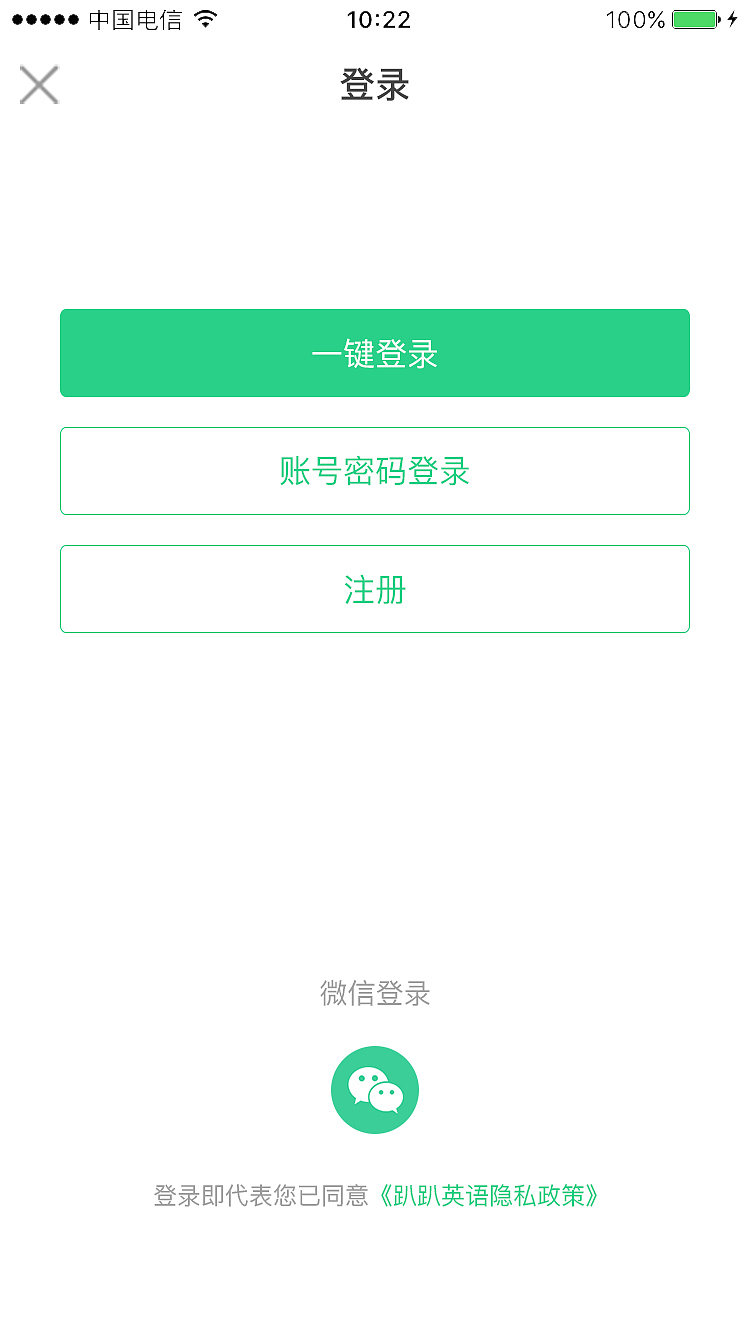Select the 一键登录 button label text
Image resolution: width=750 pixels, height=1334 pixels.
coord(374,353)
